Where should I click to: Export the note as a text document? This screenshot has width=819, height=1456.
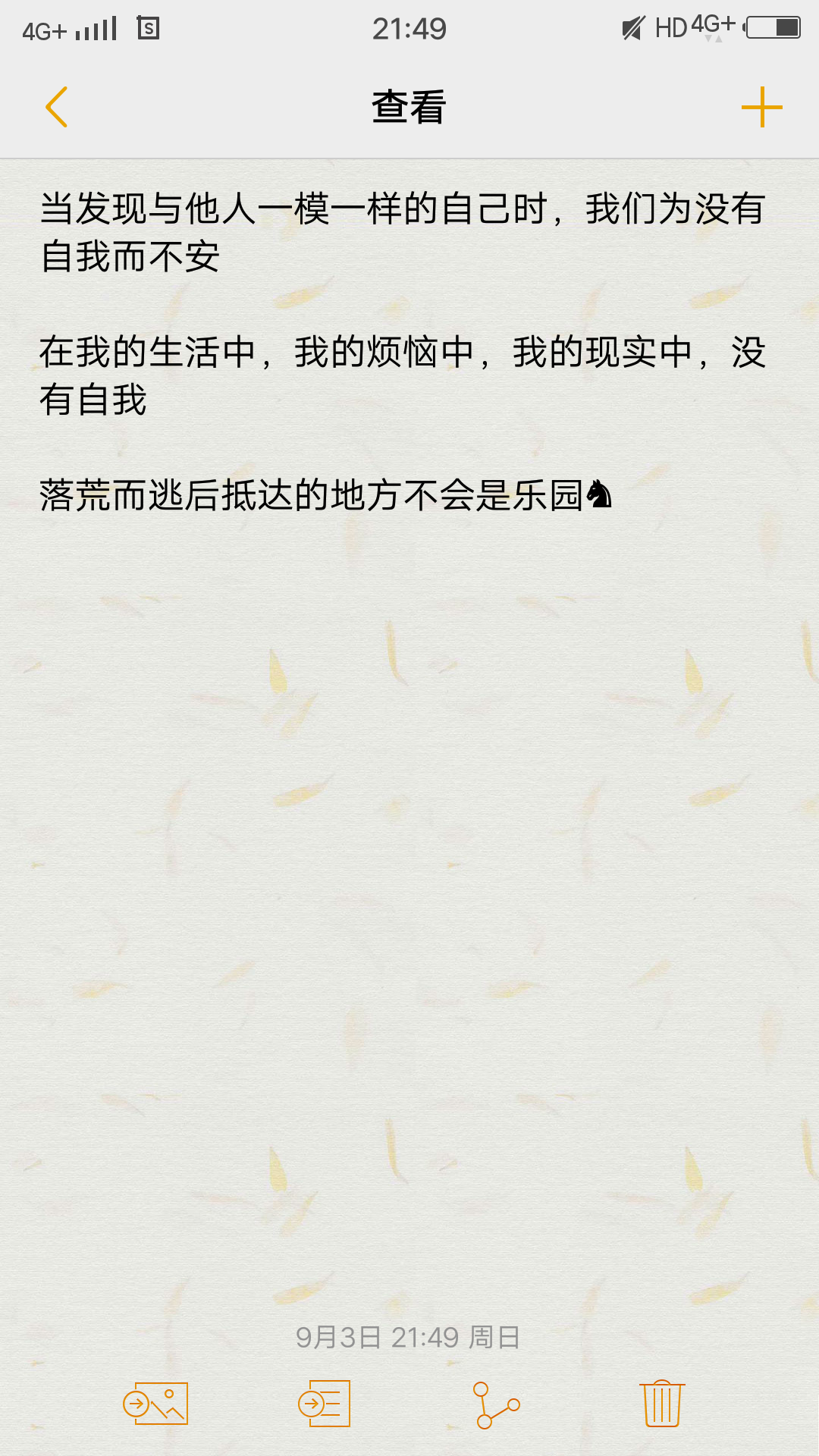(x=325, y=1404)
